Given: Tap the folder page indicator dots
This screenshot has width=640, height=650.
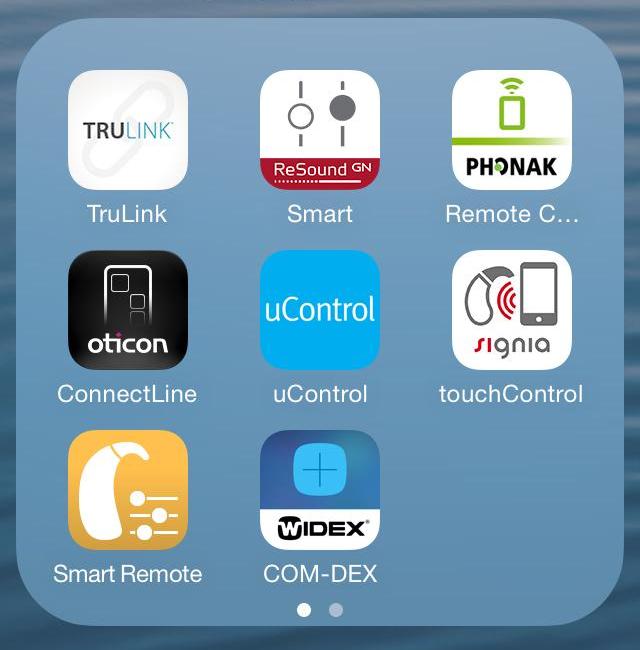Looking at the screenshot, I should 320,609.
